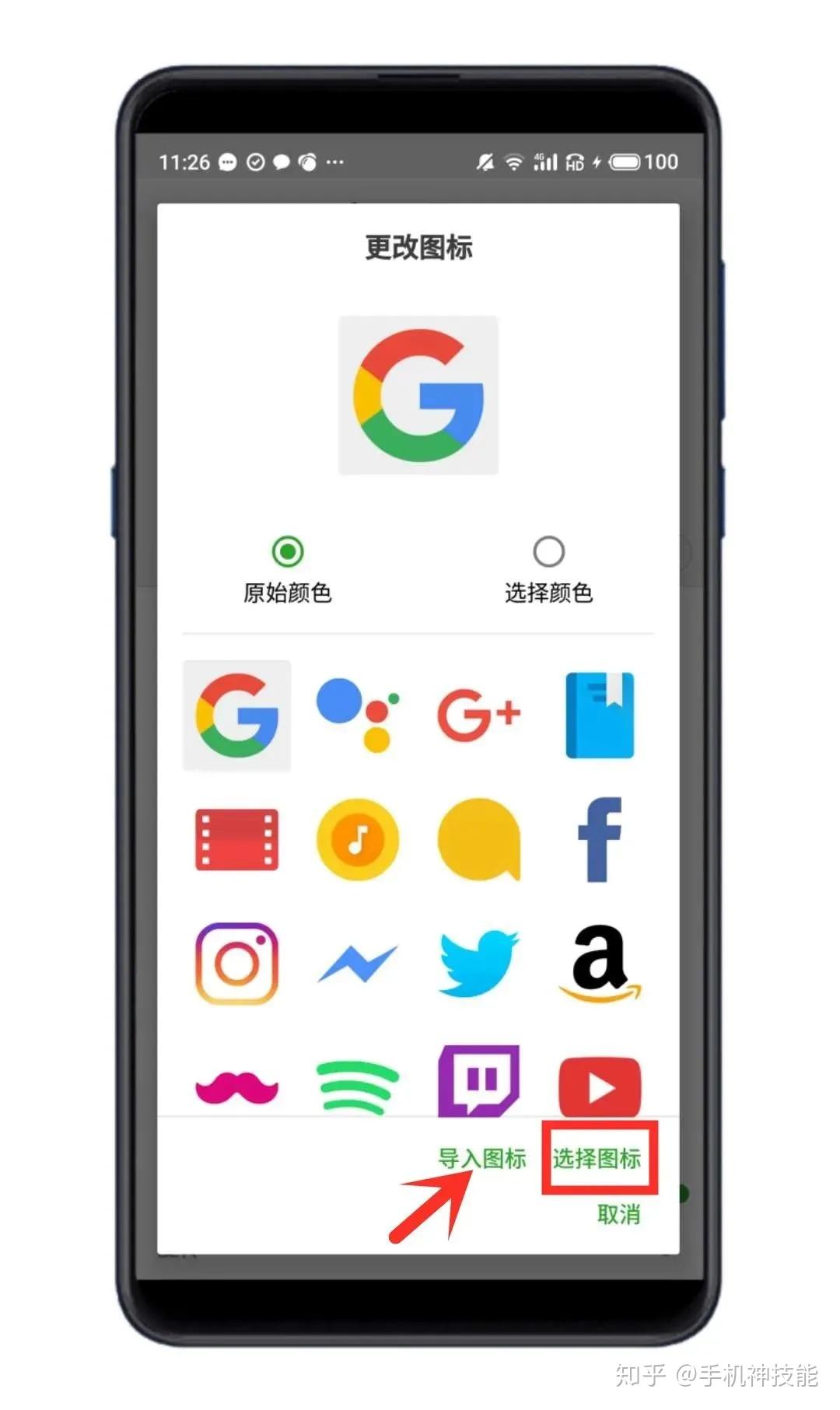Pick the Facebook icon
The height and width of the screenshot is (1410, 840).
pos(600,840)
